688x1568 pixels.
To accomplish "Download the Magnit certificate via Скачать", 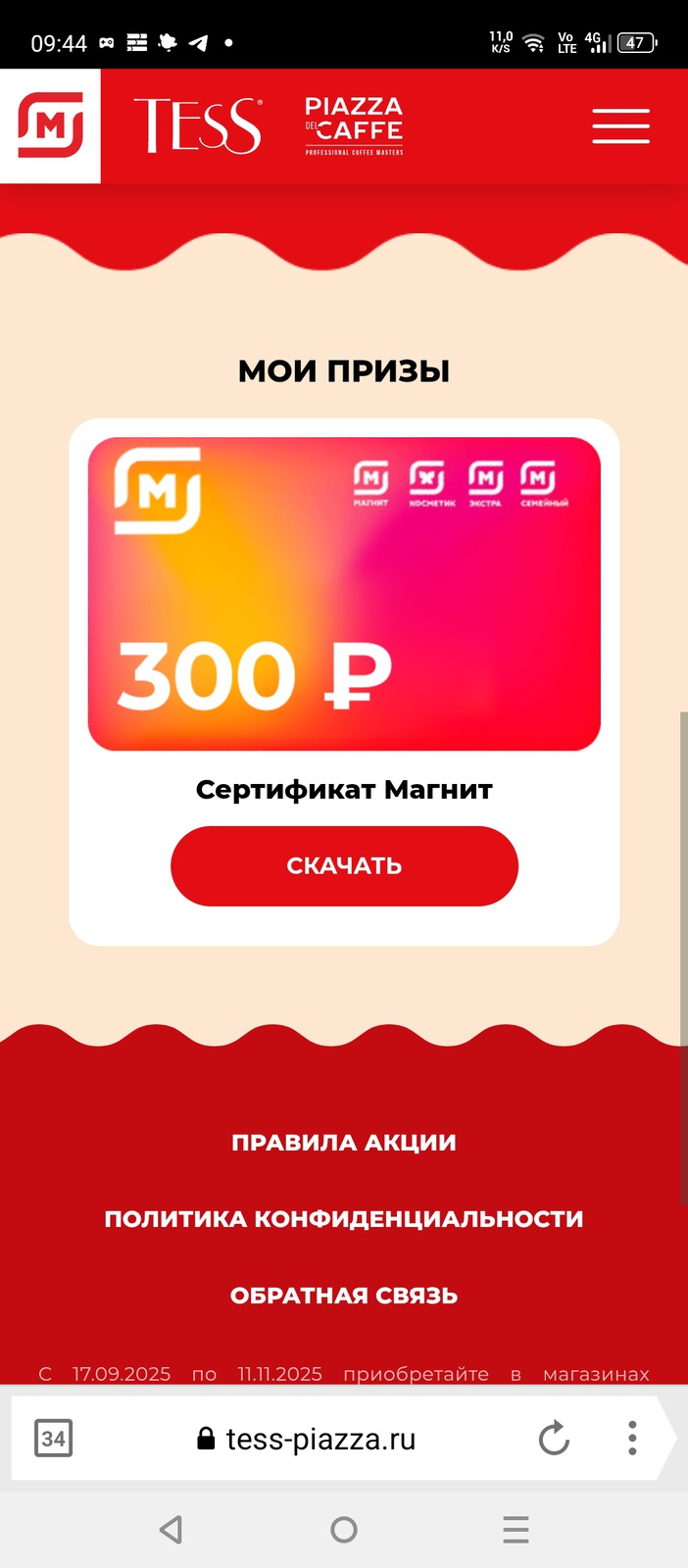I will [x=344, y=866].
